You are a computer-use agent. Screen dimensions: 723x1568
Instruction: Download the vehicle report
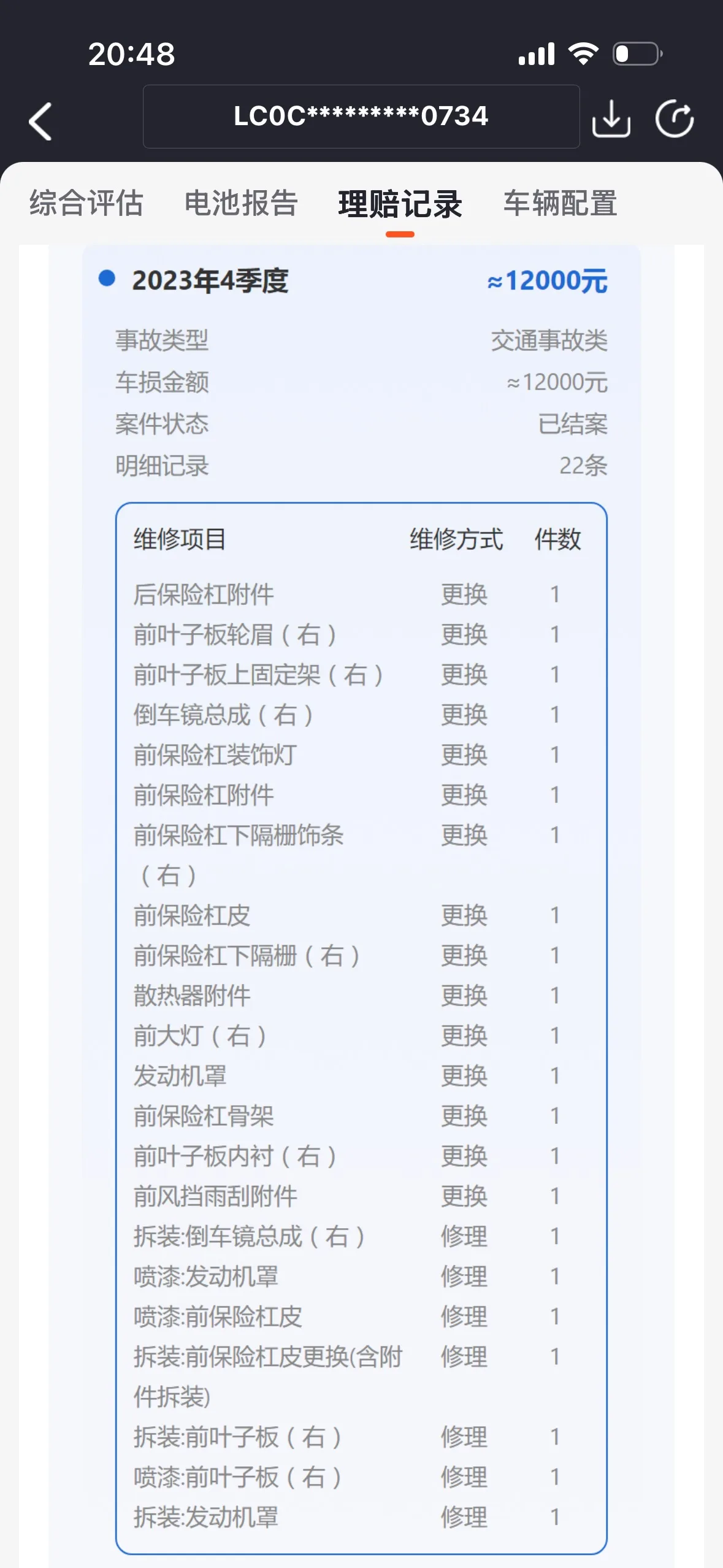tap(611, 118)
